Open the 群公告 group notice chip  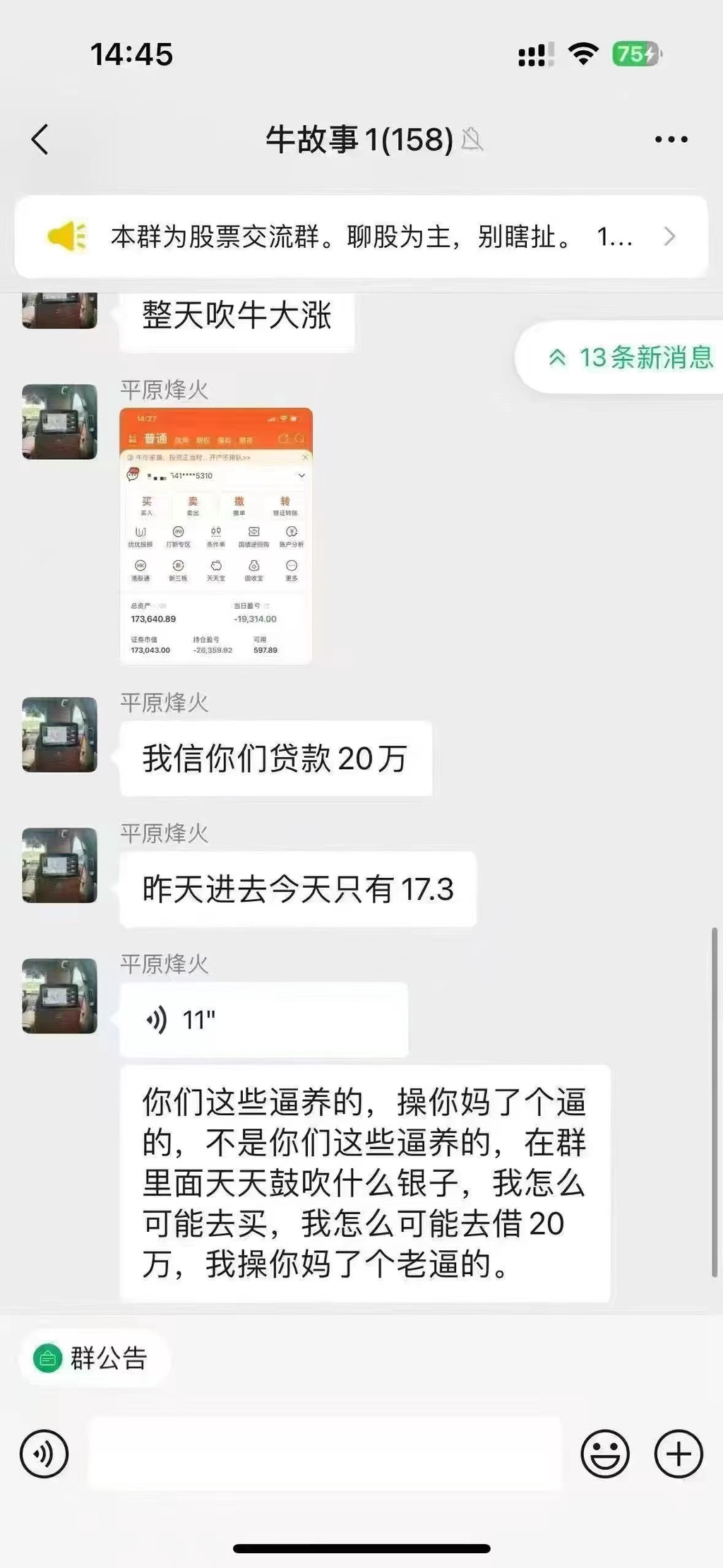[x=92, y=1358]
